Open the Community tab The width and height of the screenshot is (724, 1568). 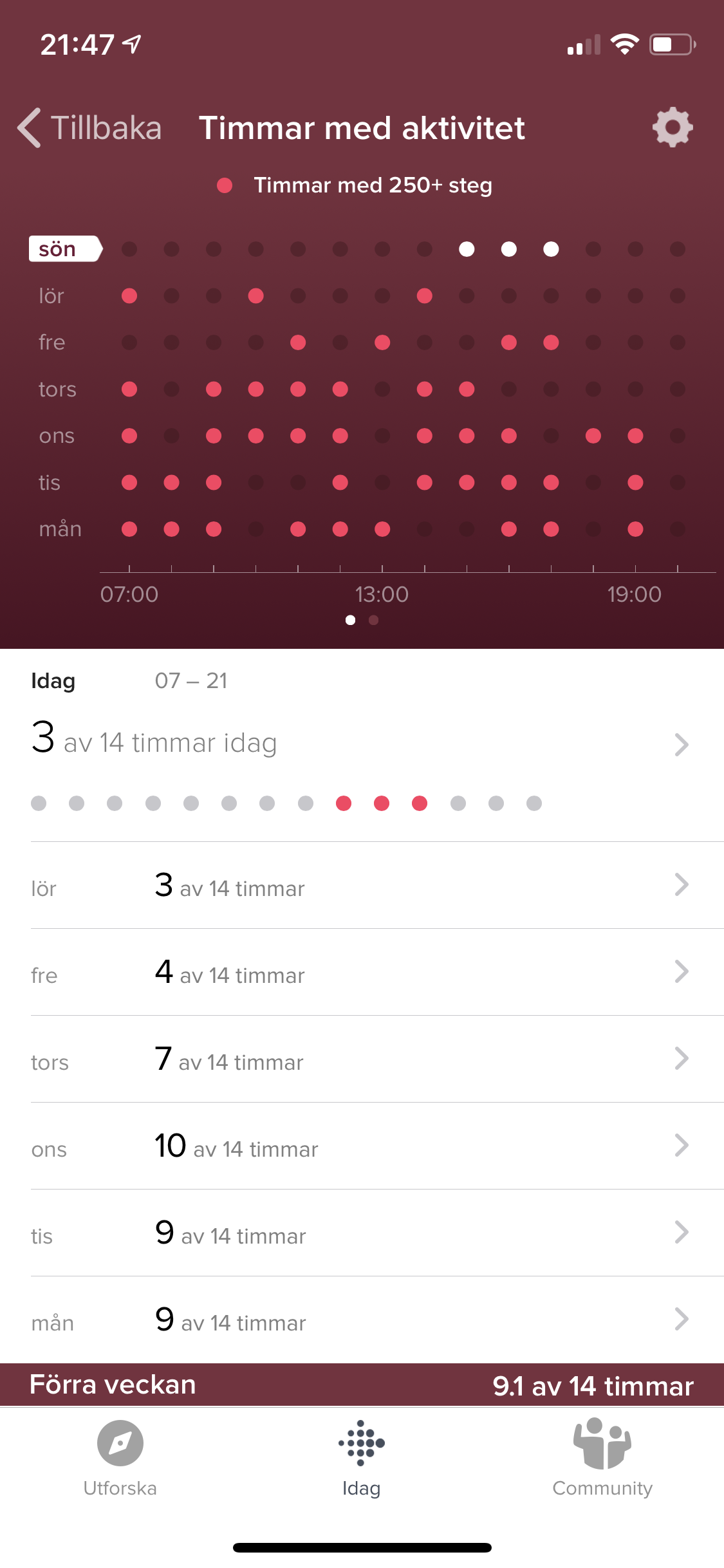(602, 1459)
